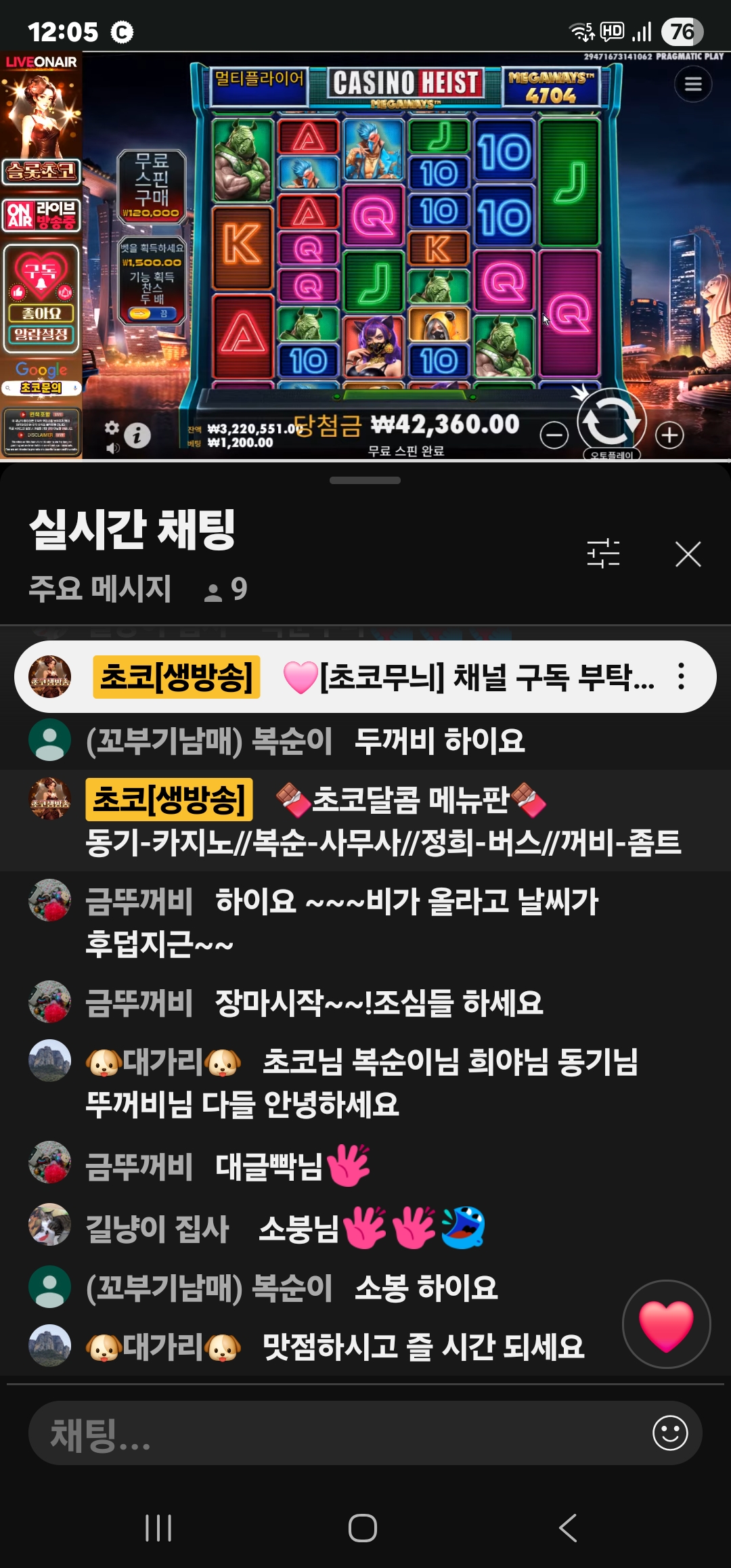Focus the 채팅 message input field
This screenshot has width=731, height=1568.
pos(338,1434)
